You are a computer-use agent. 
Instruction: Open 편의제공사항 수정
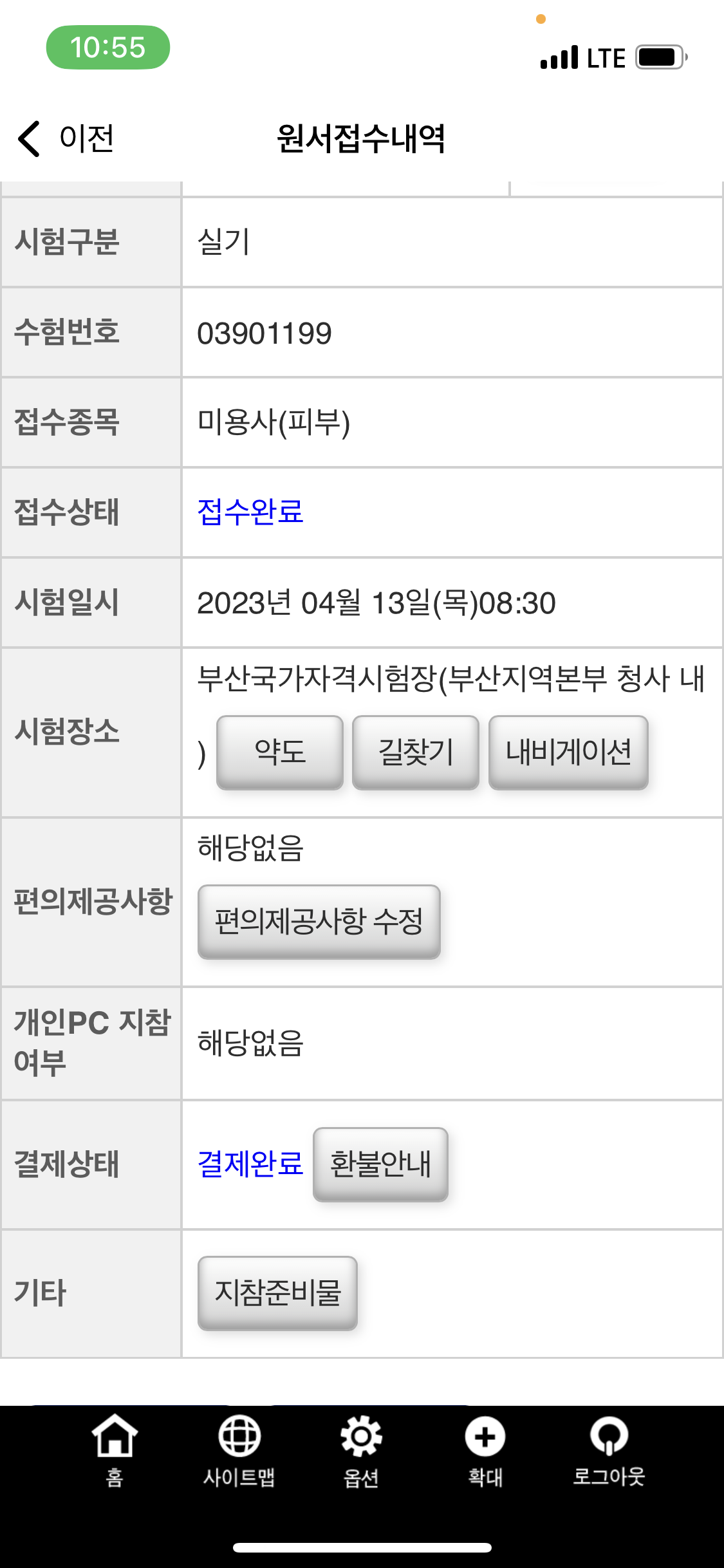point(319,921)
